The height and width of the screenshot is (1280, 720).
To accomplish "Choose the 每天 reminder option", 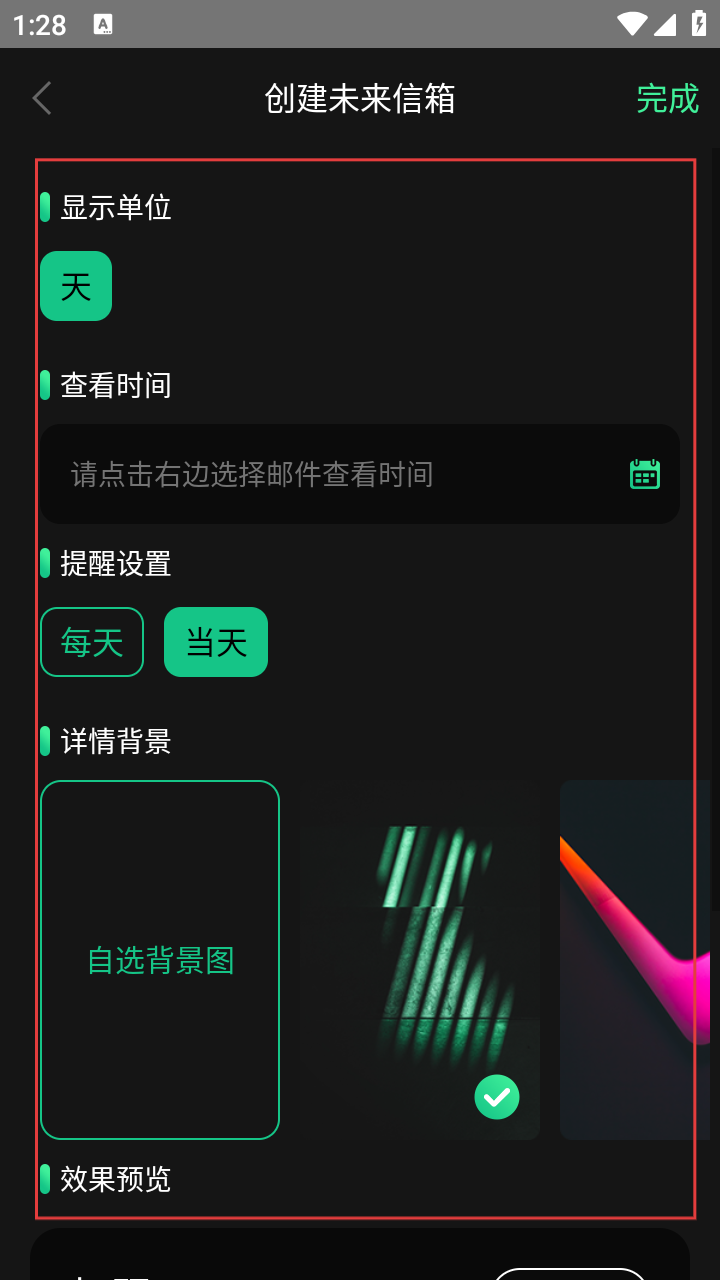I will pos(92,642).
